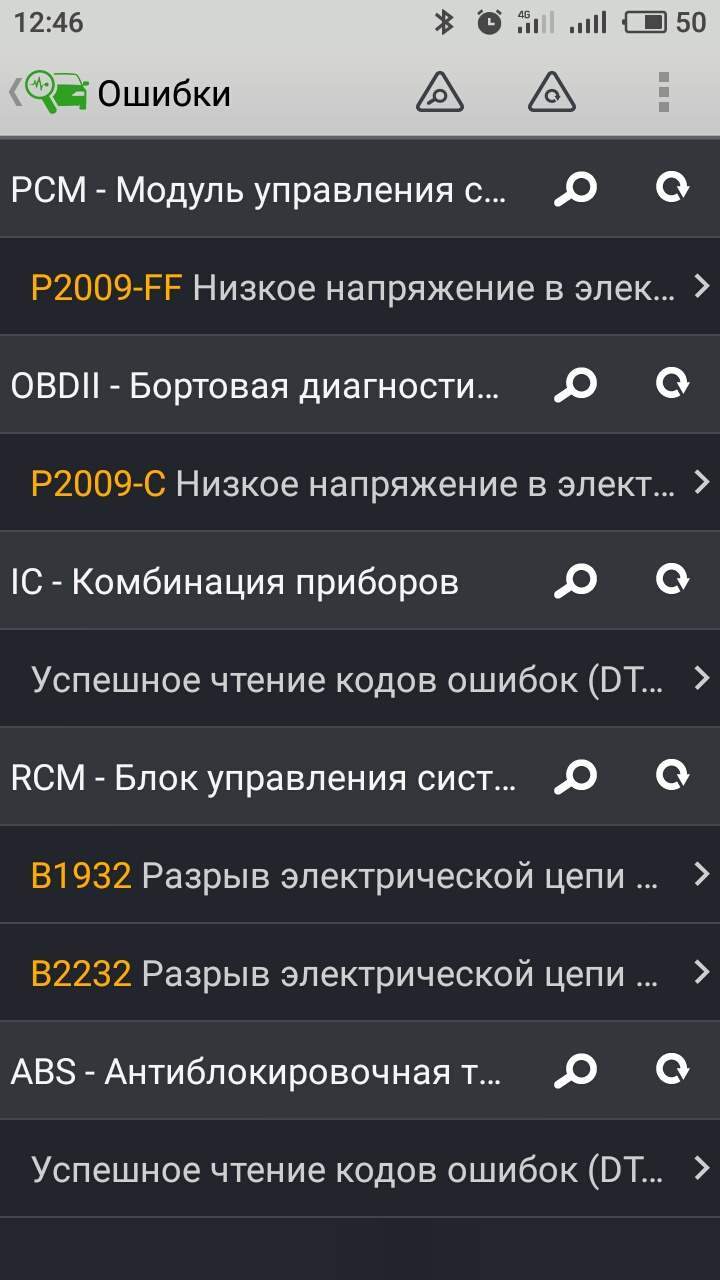Tap the refresh icon in the IC row
Image resolution: width=720 pixels, height=1280 pixels.
673,580
